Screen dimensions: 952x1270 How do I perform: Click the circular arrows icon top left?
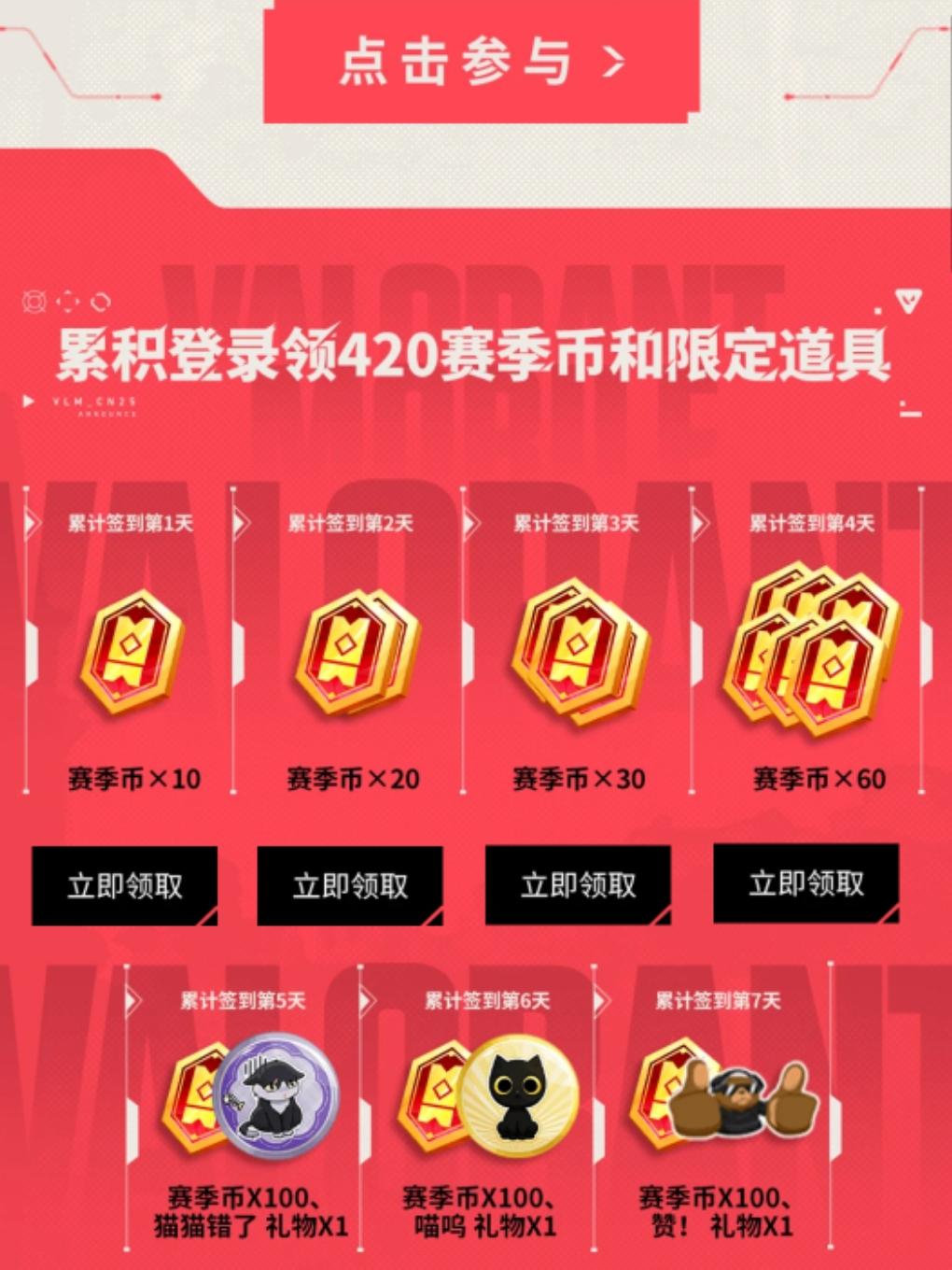[100, 302]
